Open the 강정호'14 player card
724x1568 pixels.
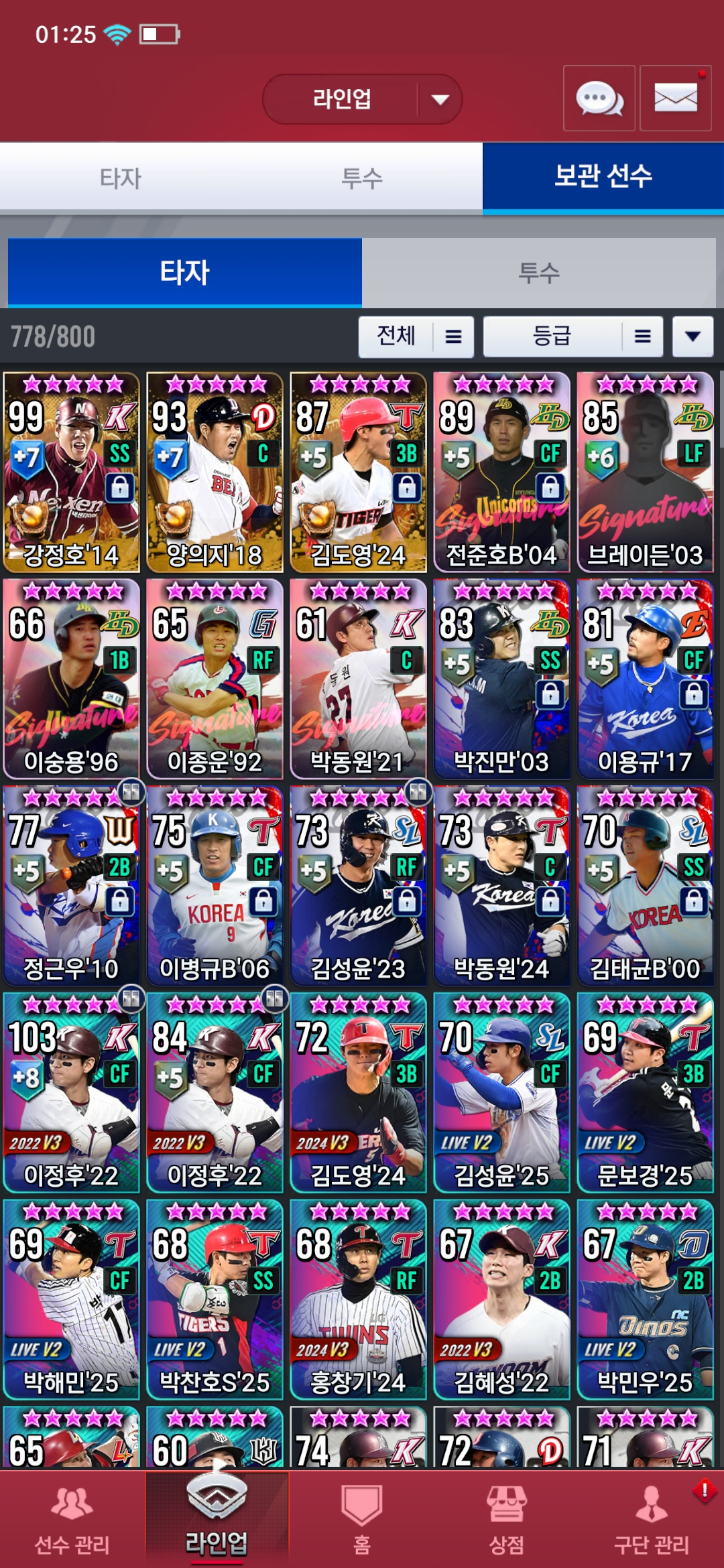click(x=71, y=472)
